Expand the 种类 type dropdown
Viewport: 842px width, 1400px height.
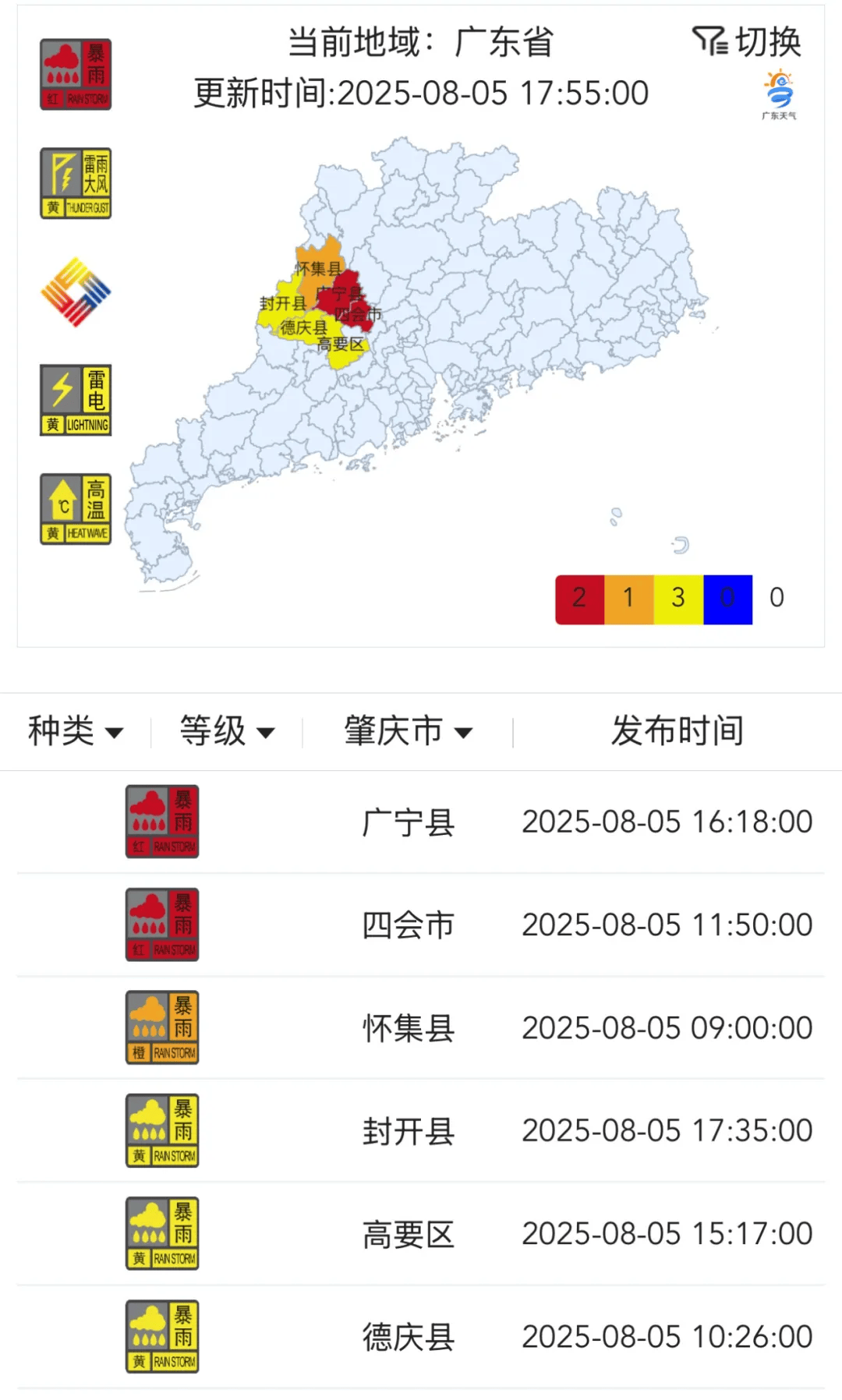pyautogui.click(x=76, y=731)
